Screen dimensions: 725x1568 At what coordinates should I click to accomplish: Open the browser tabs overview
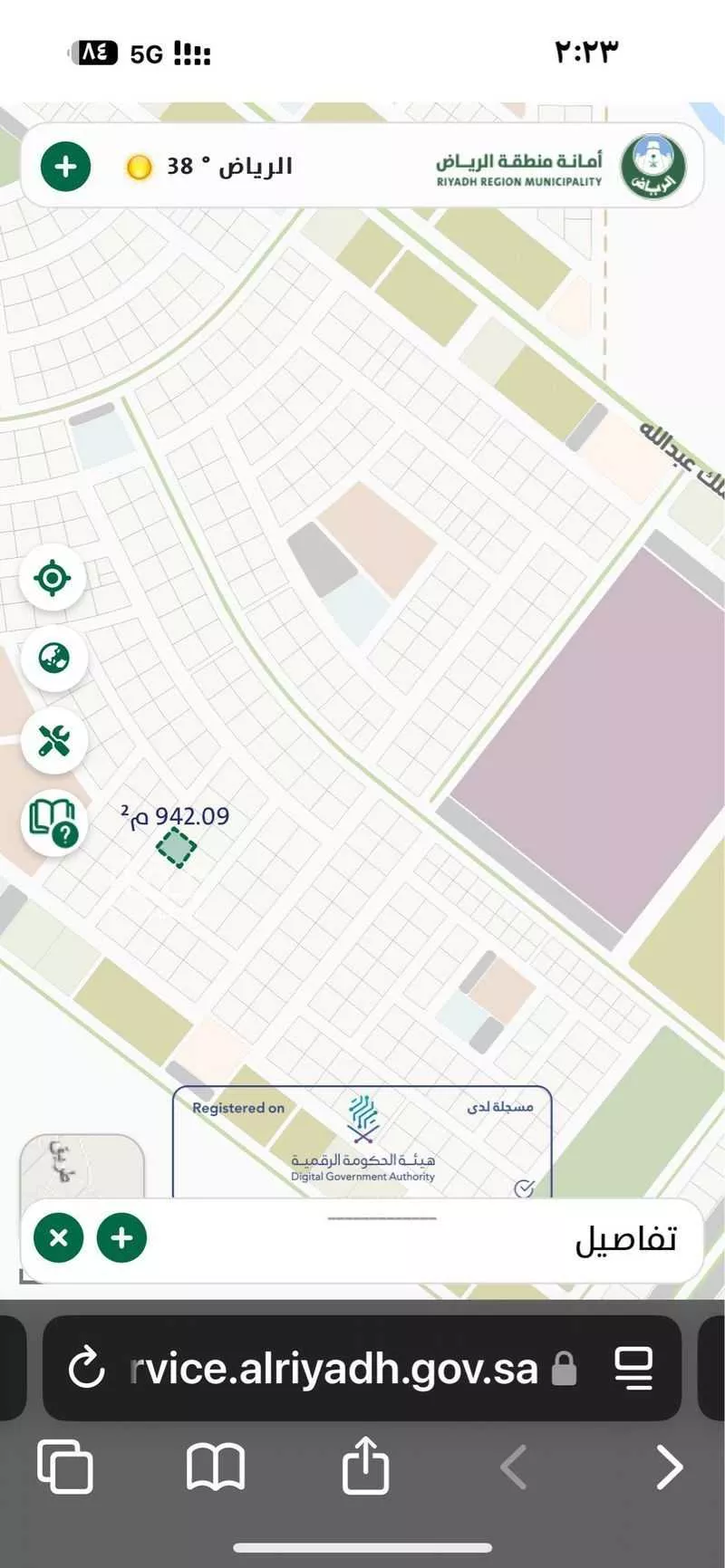click(x=65, y=1467)
